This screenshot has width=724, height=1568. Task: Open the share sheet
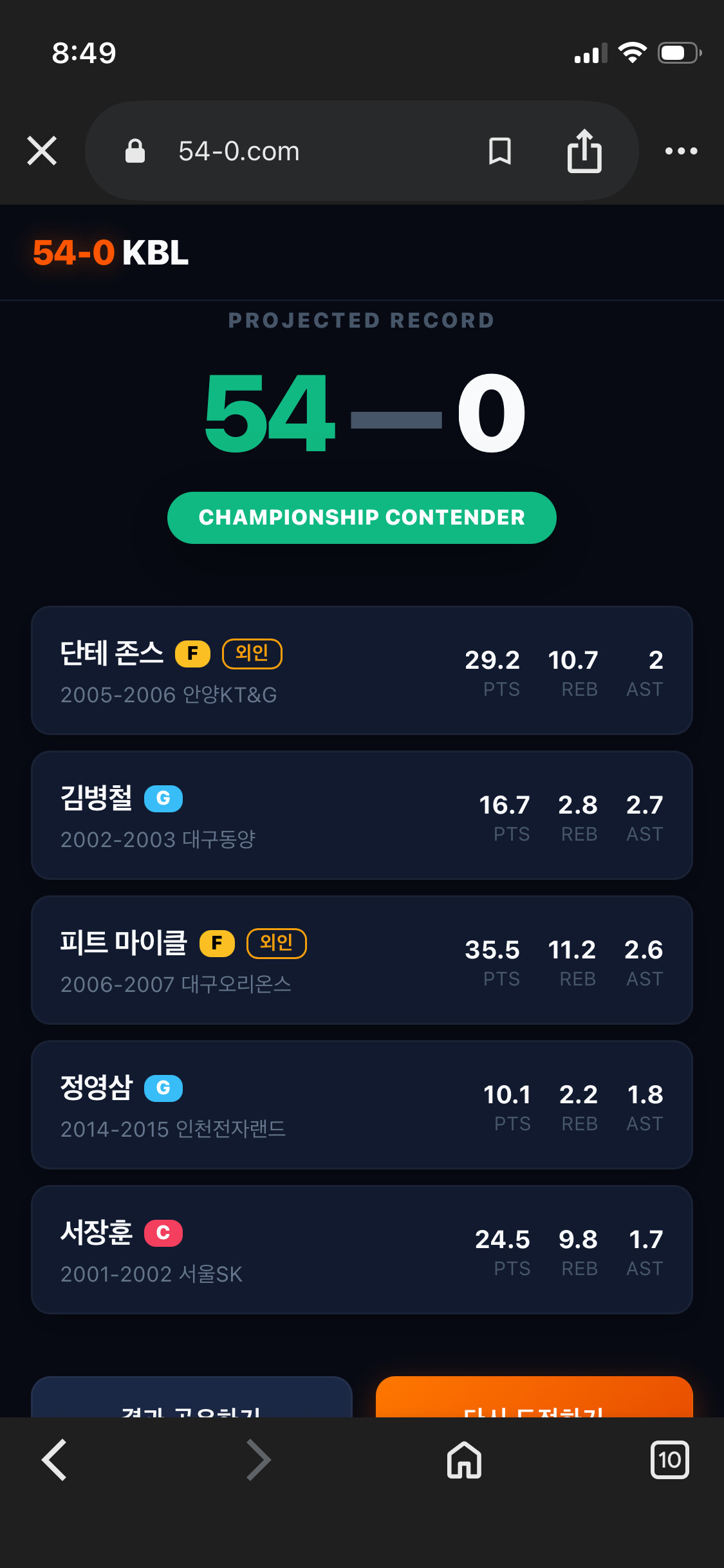[584, 151]
